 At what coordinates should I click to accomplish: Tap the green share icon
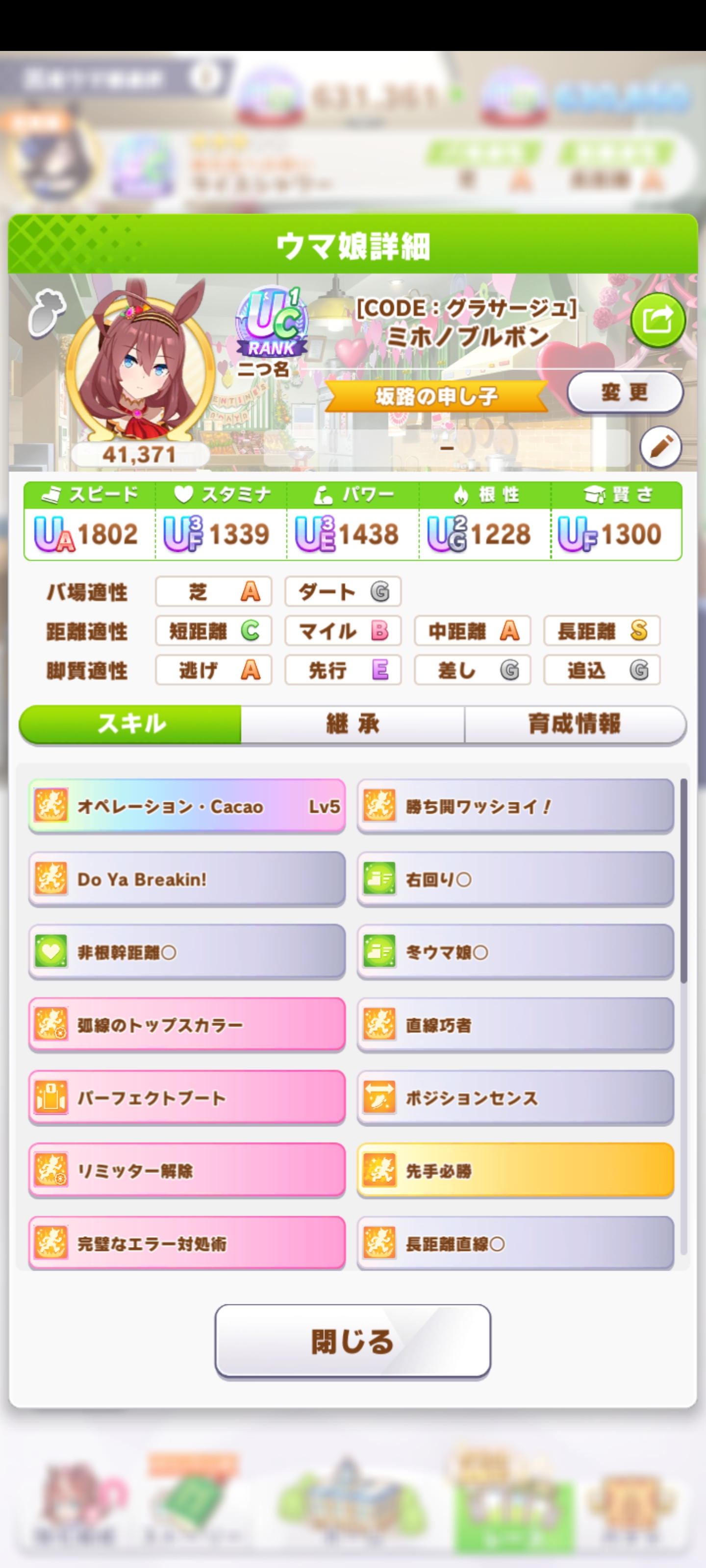(x=657, y=320)
